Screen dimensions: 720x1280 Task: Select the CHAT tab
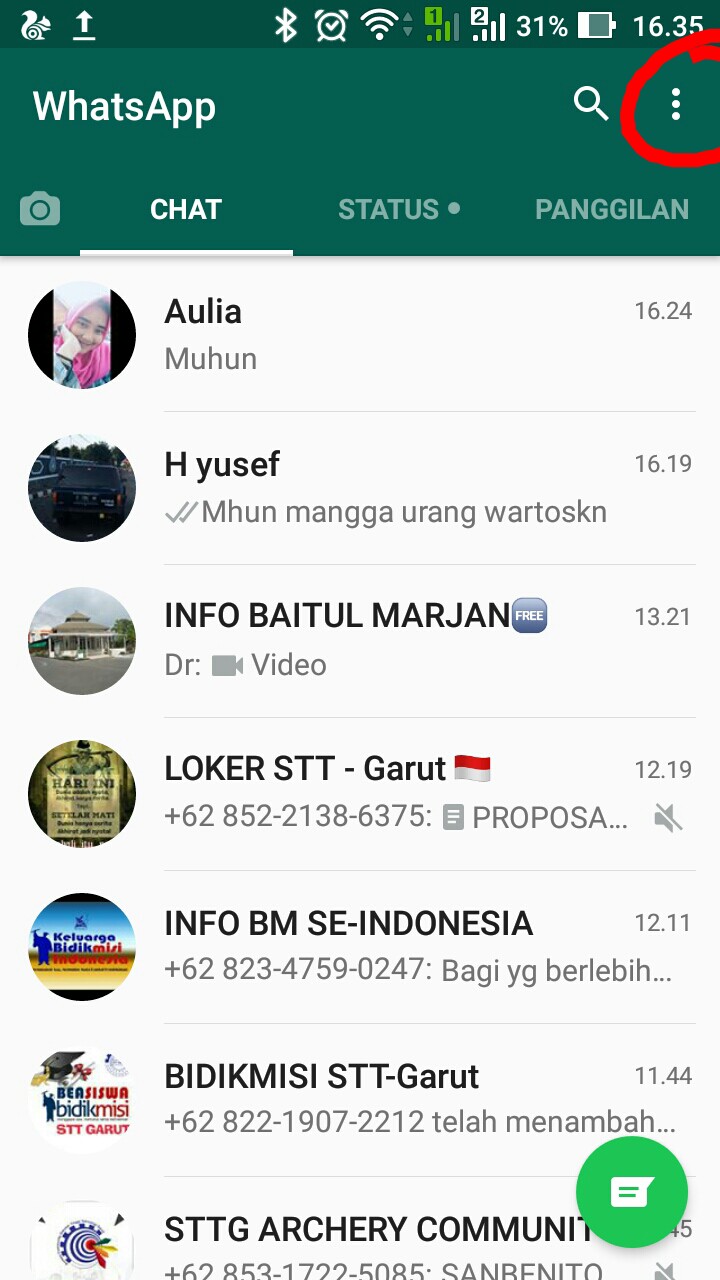pos(185,208)
